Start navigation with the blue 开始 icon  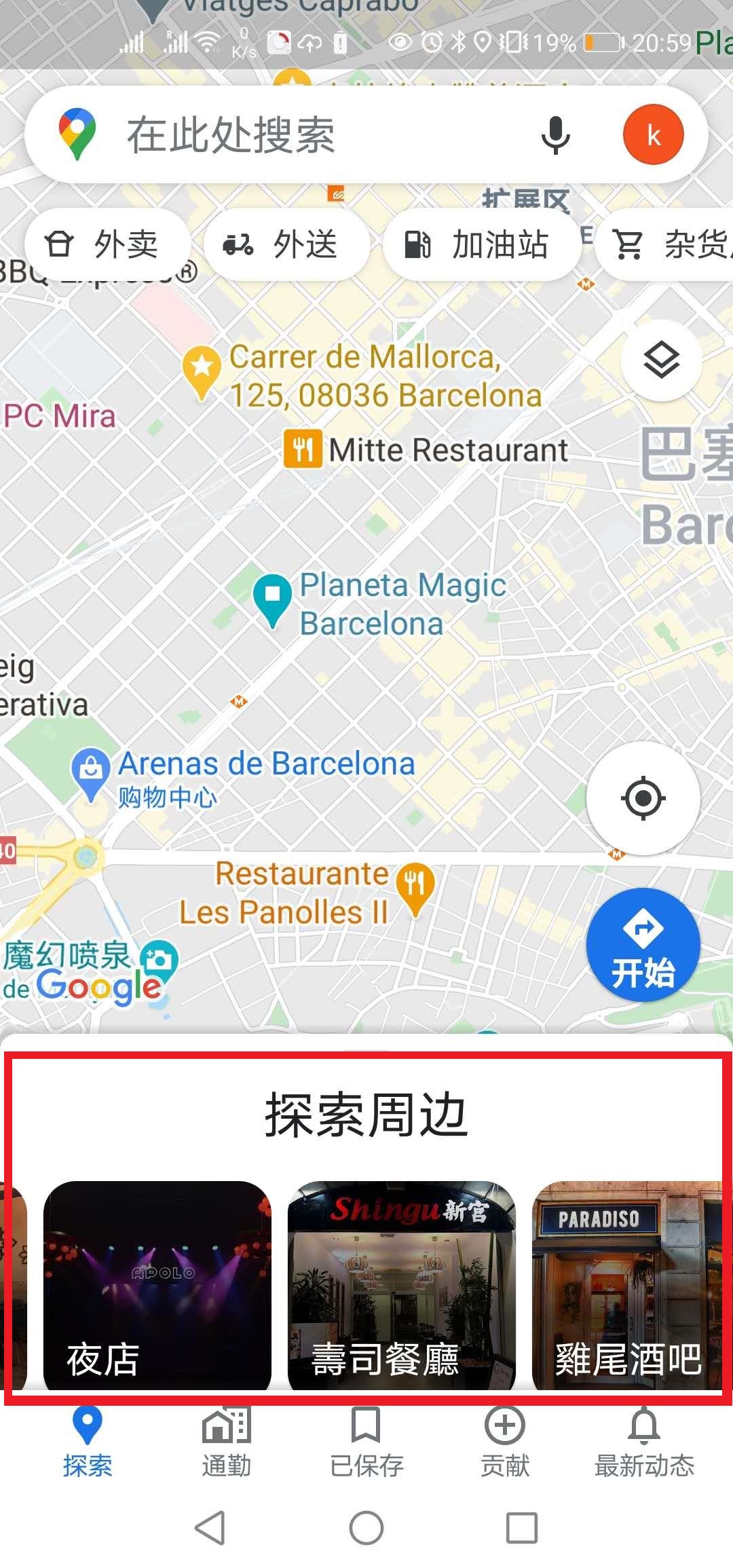[643, 945]
